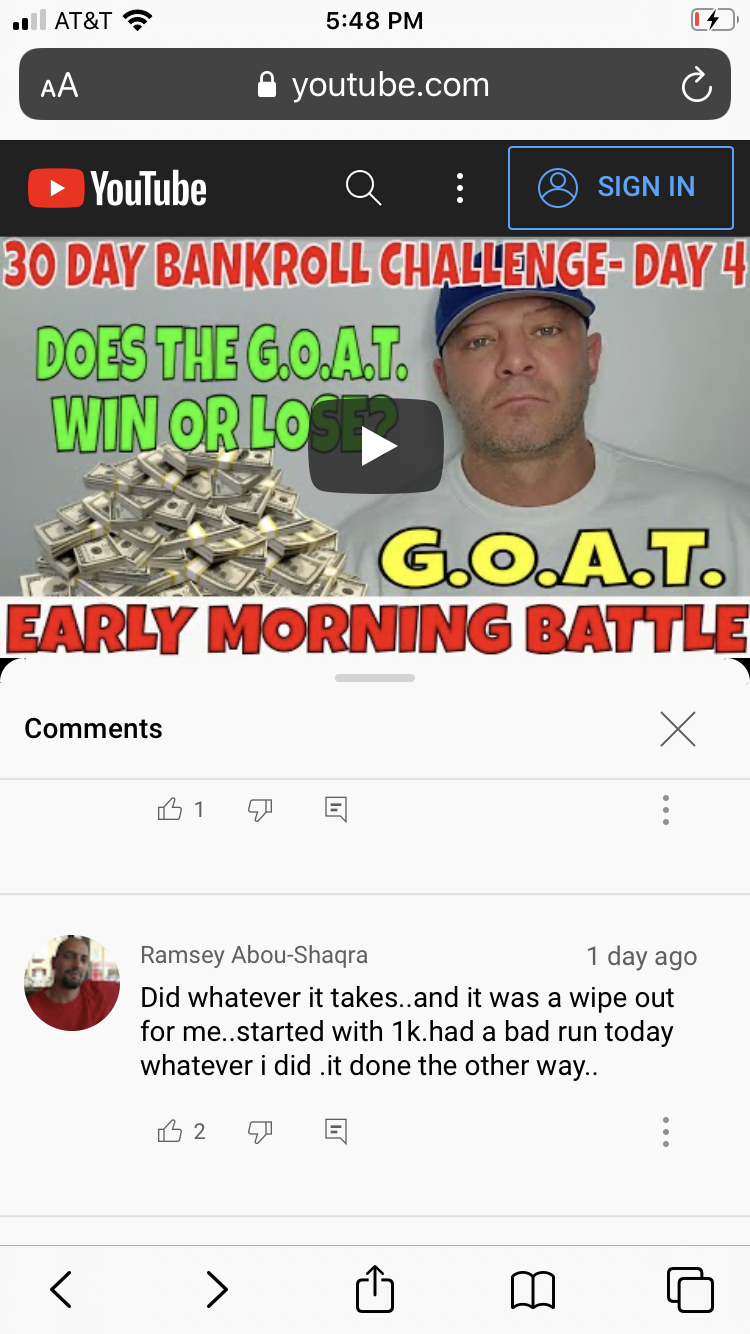Image resolution: width=750 pixels, height=1334 pixels.
Task: Dislike the comment with 1 like
Action: tap(260, 809)
